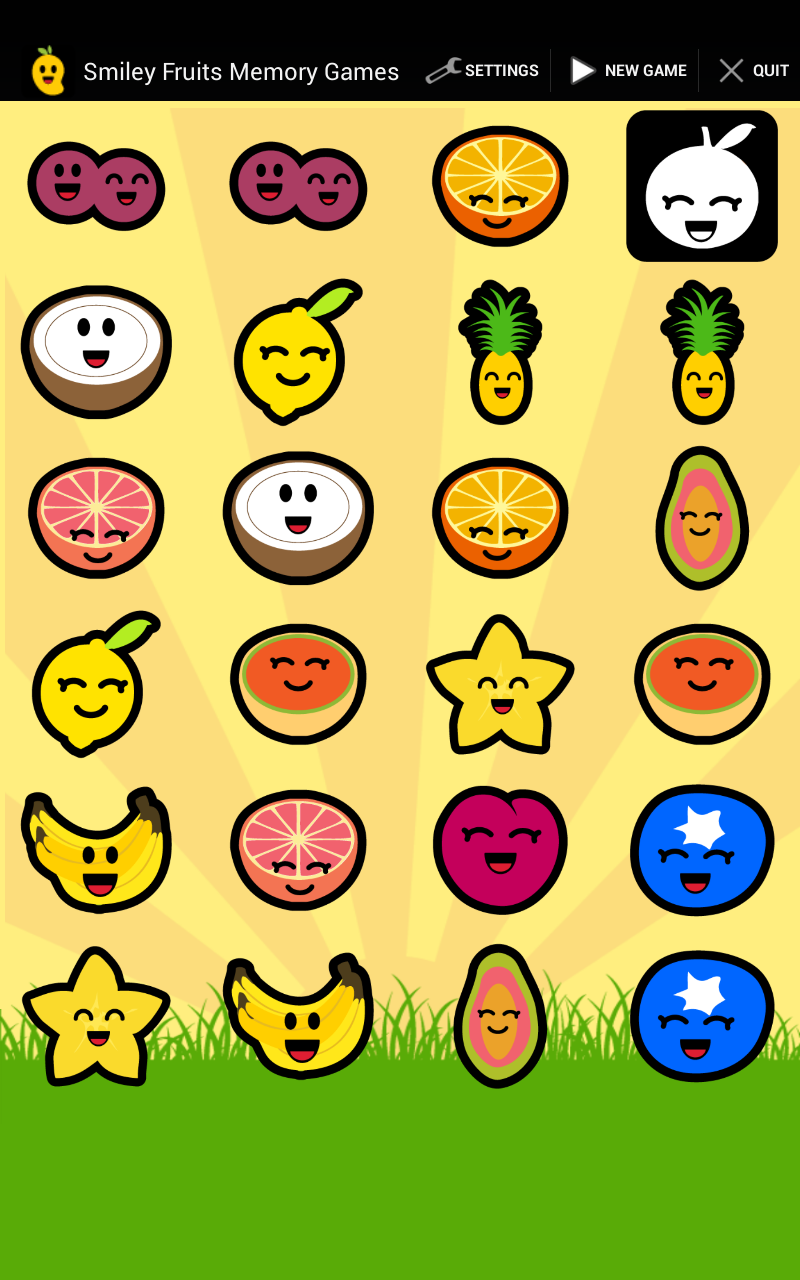Click the Smiley Fruits Memory Games title

(240, 70)
